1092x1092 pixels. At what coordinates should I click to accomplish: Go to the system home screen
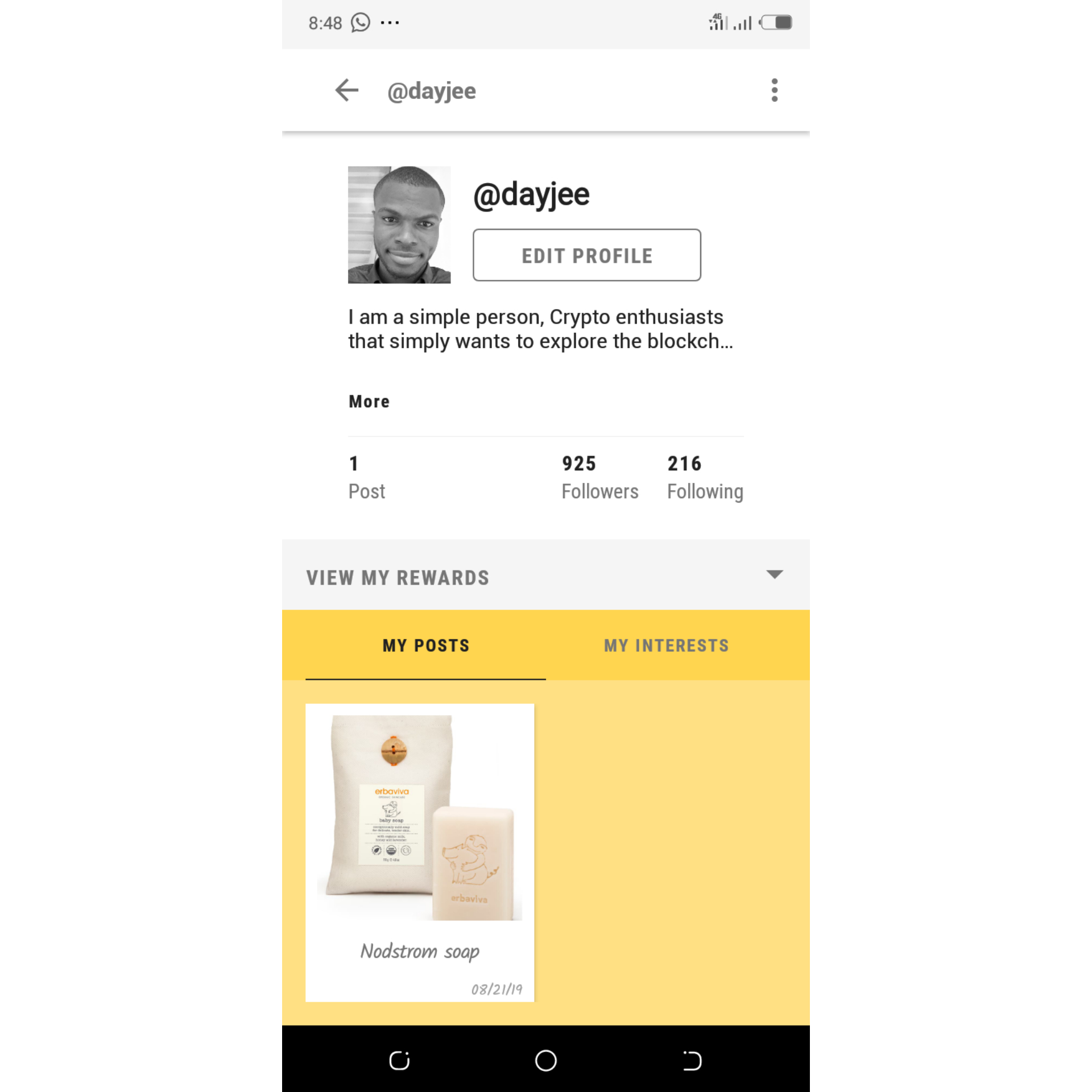545,1060
